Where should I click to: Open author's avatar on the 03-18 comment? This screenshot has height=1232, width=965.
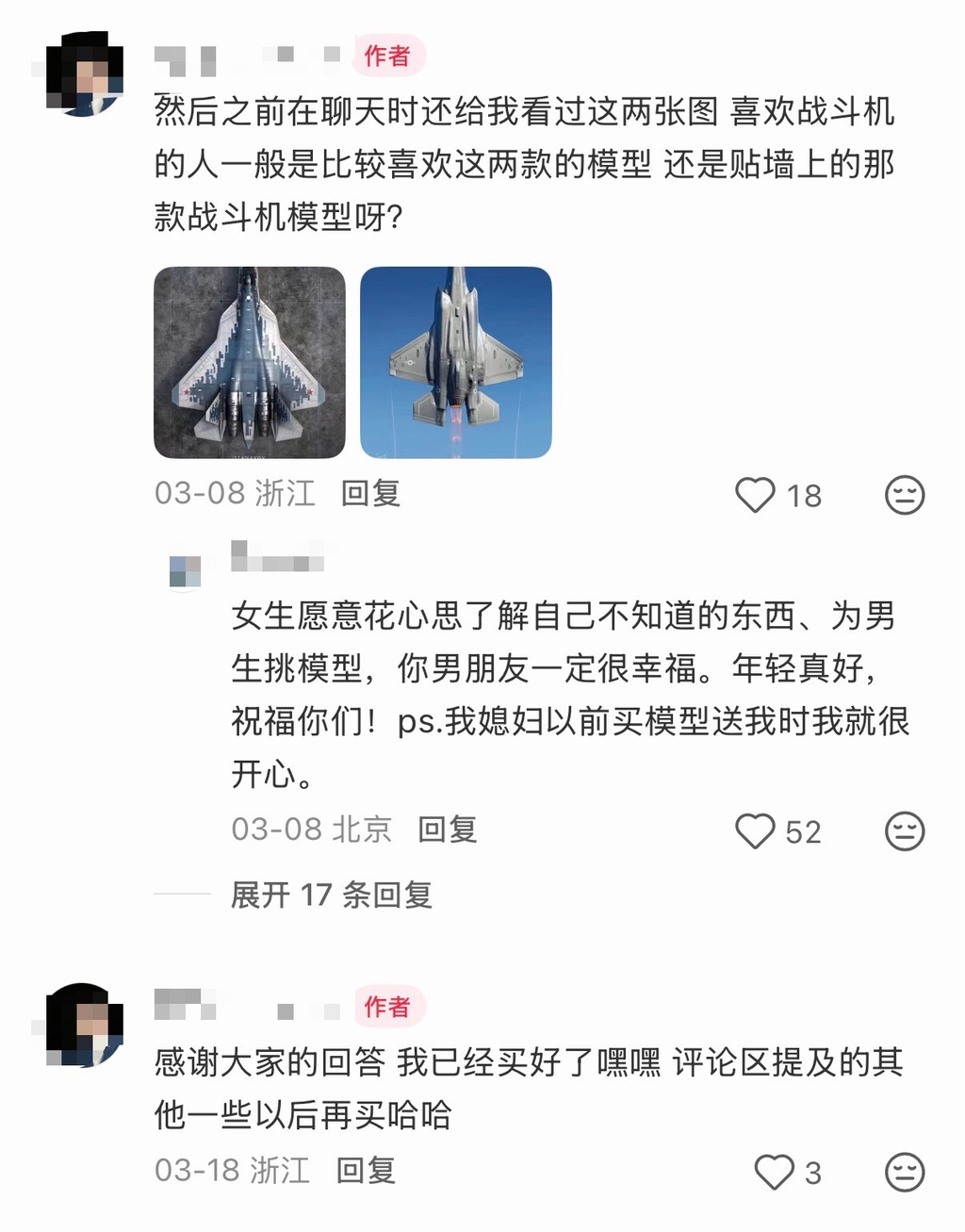click(85, 1026)
